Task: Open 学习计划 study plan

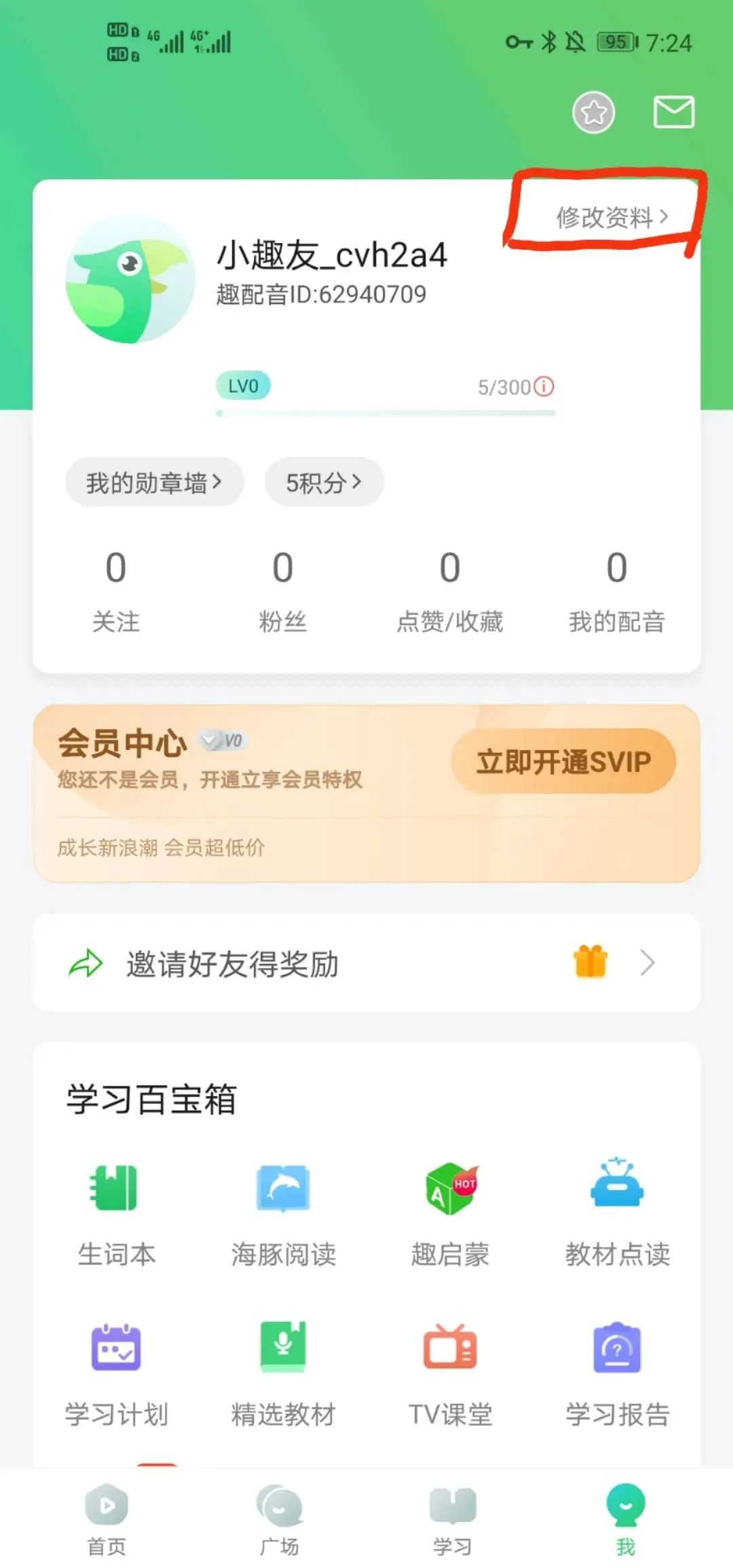Action: (x=116, y=1373)
